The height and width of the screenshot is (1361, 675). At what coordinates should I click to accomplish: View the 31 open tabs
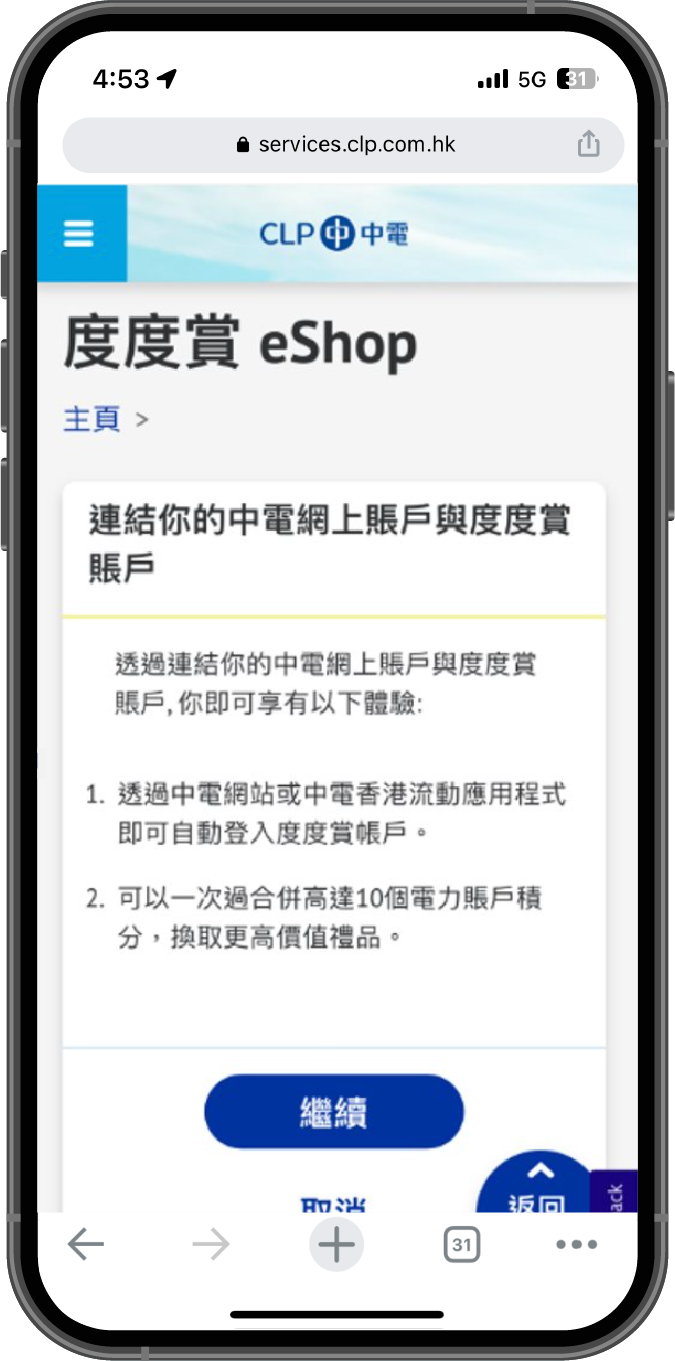[461, 1245]
